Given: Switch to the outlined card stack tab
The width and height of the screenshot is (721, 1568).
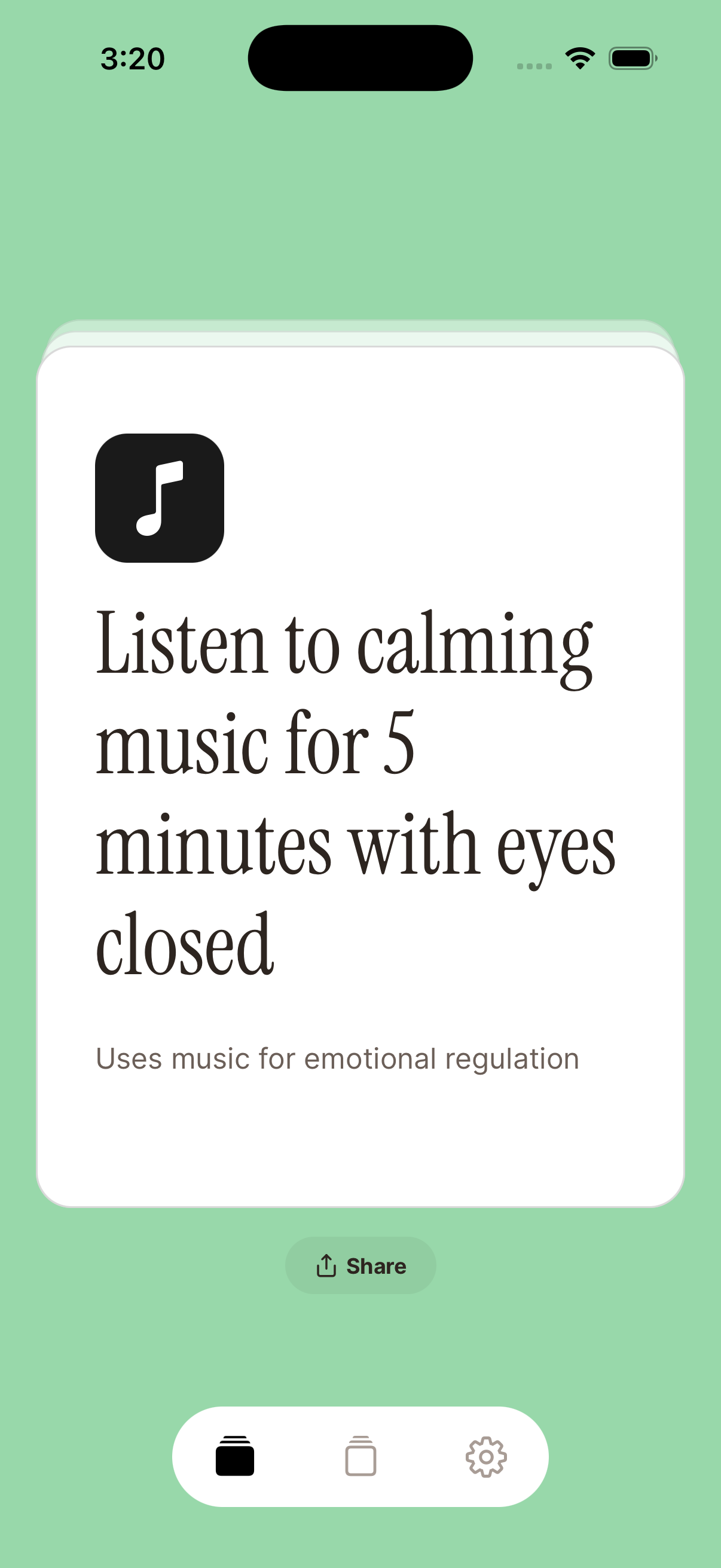Looking at the screenshot, I should (360, 1456).
